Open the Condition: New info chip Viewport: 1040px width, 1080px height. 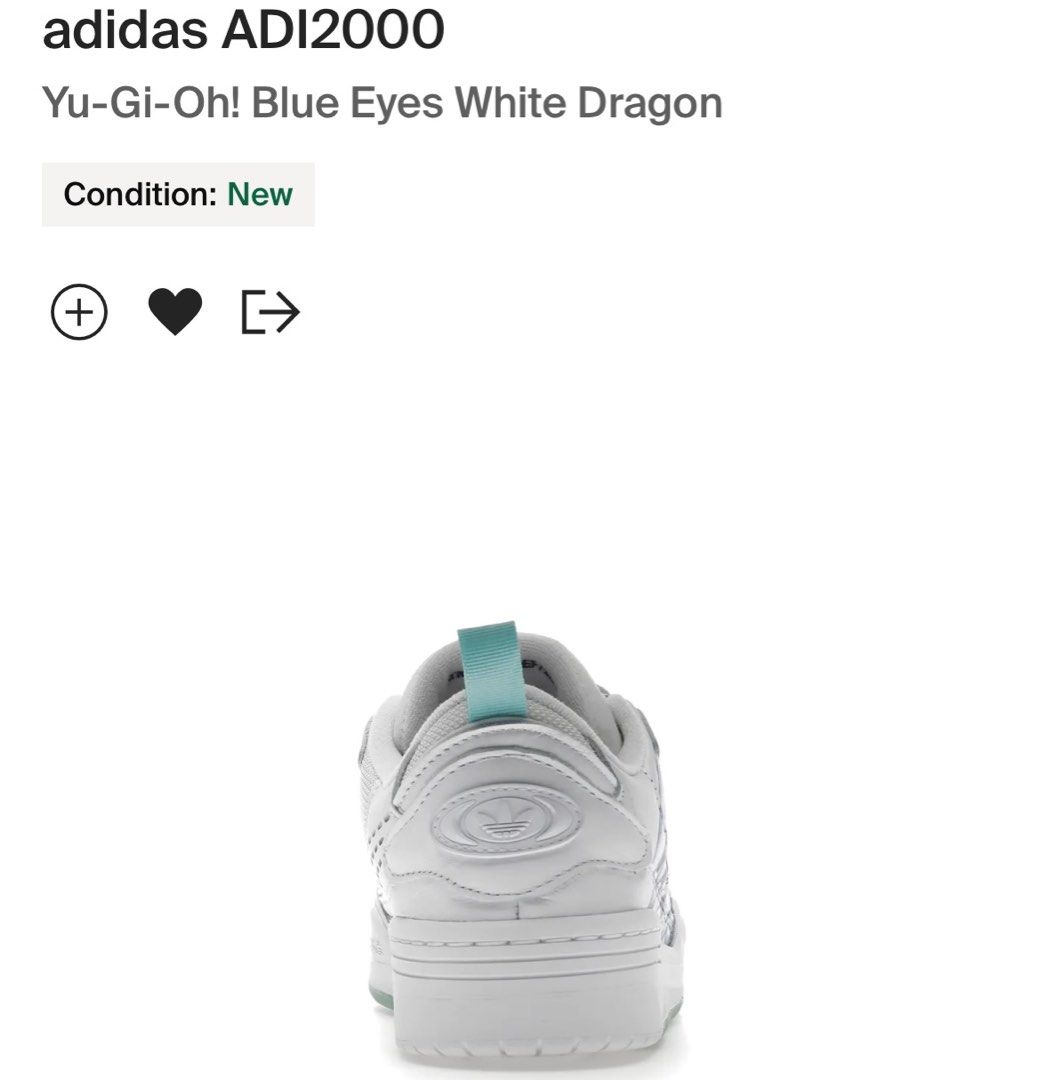pos(178,194)
